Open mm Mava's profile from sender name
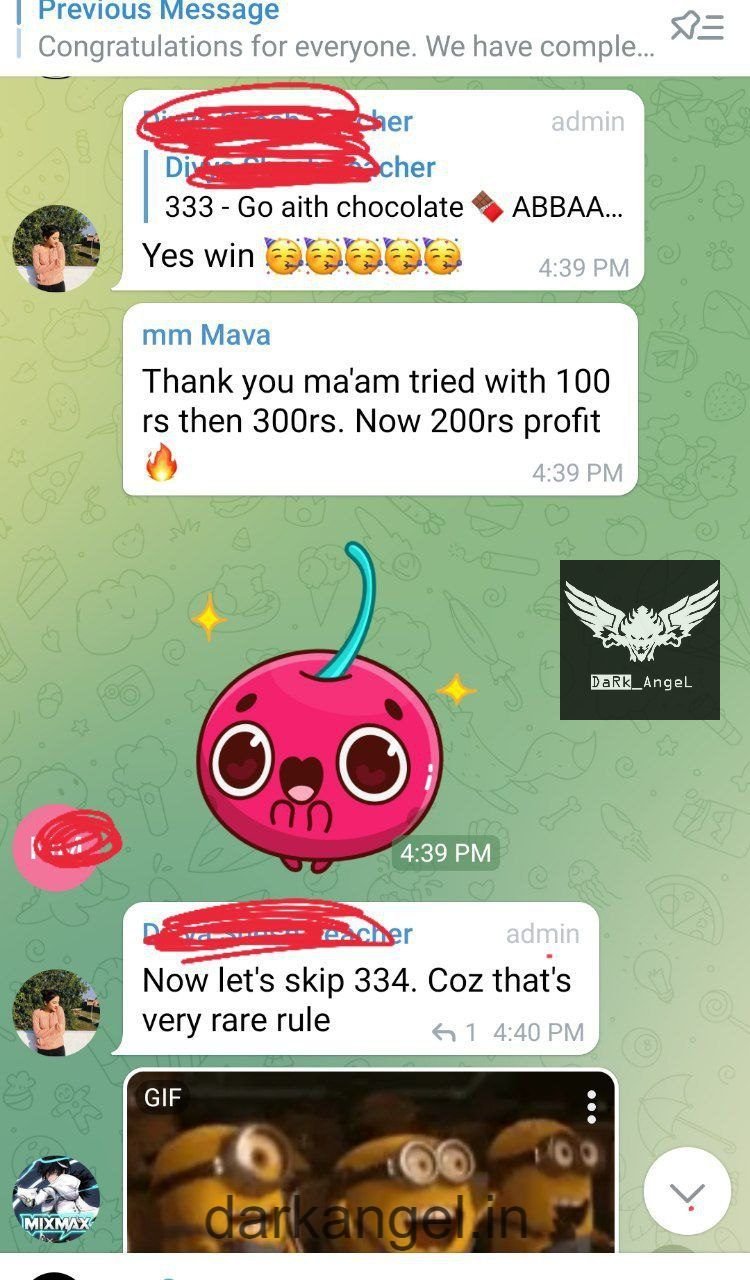The width and height of the screenshot is (750, 1280). pos(206,334)
